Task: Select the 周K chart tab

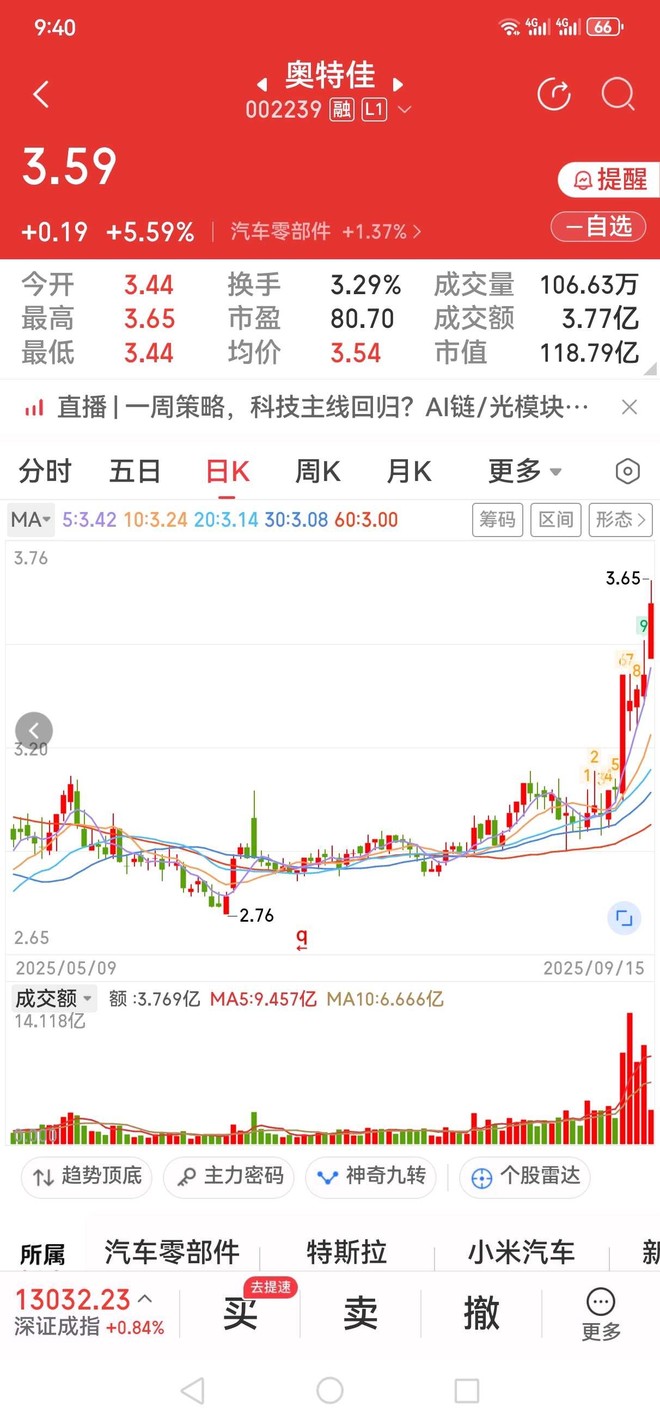Action: pyautogui.click(x=318, y=471)
